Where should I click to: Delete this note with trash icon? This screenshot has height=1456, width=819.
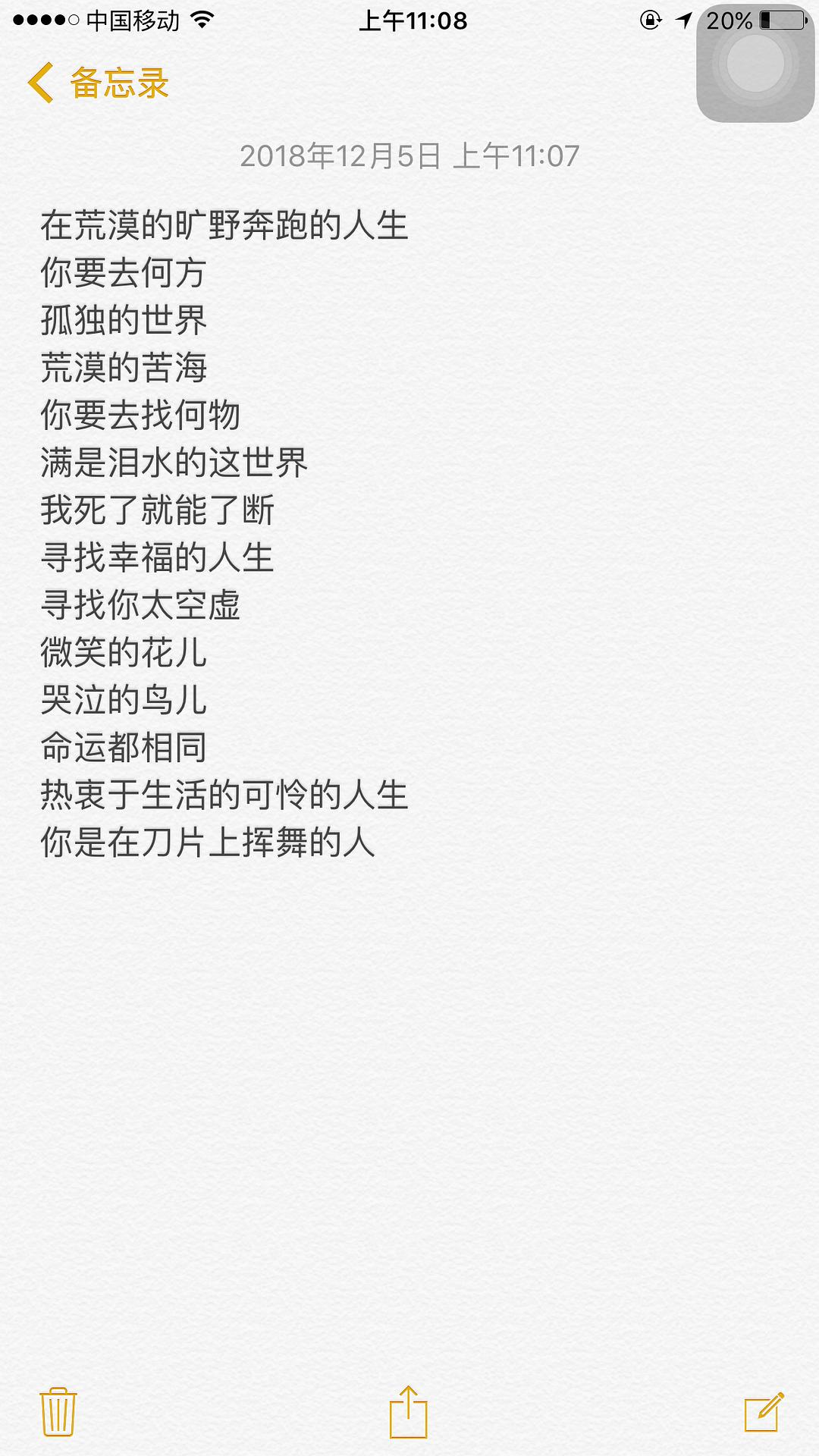pyautogui.click(x=58, y=1412)
